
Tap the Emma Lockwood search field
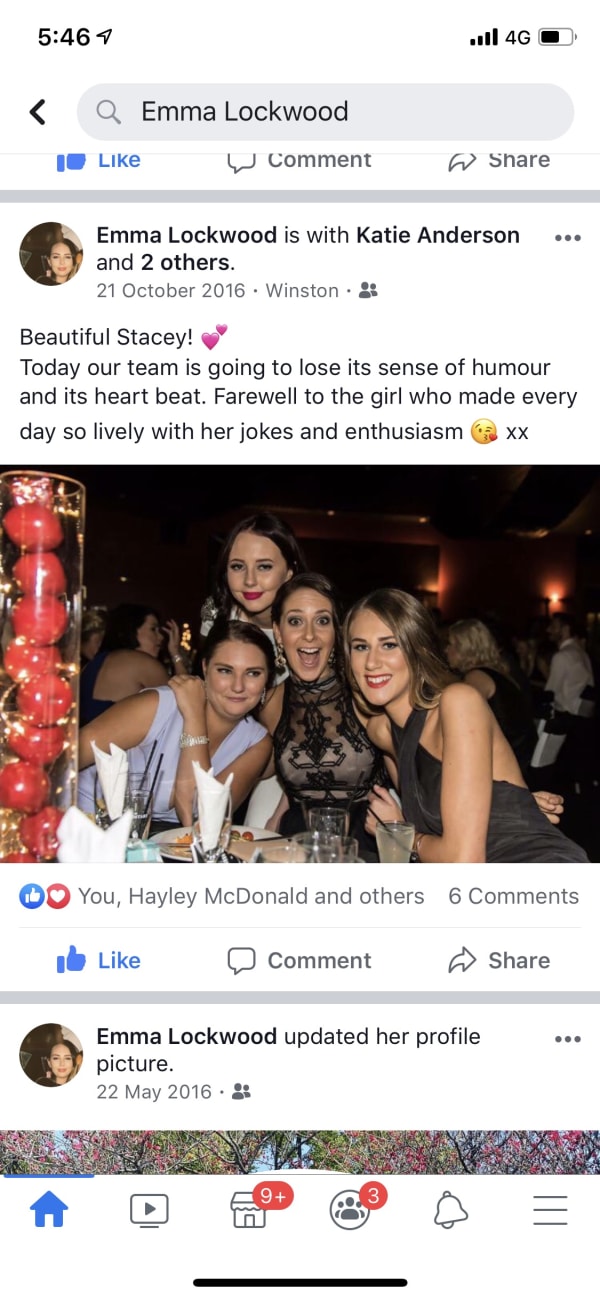pyautogui.click(x=325, y=111)
